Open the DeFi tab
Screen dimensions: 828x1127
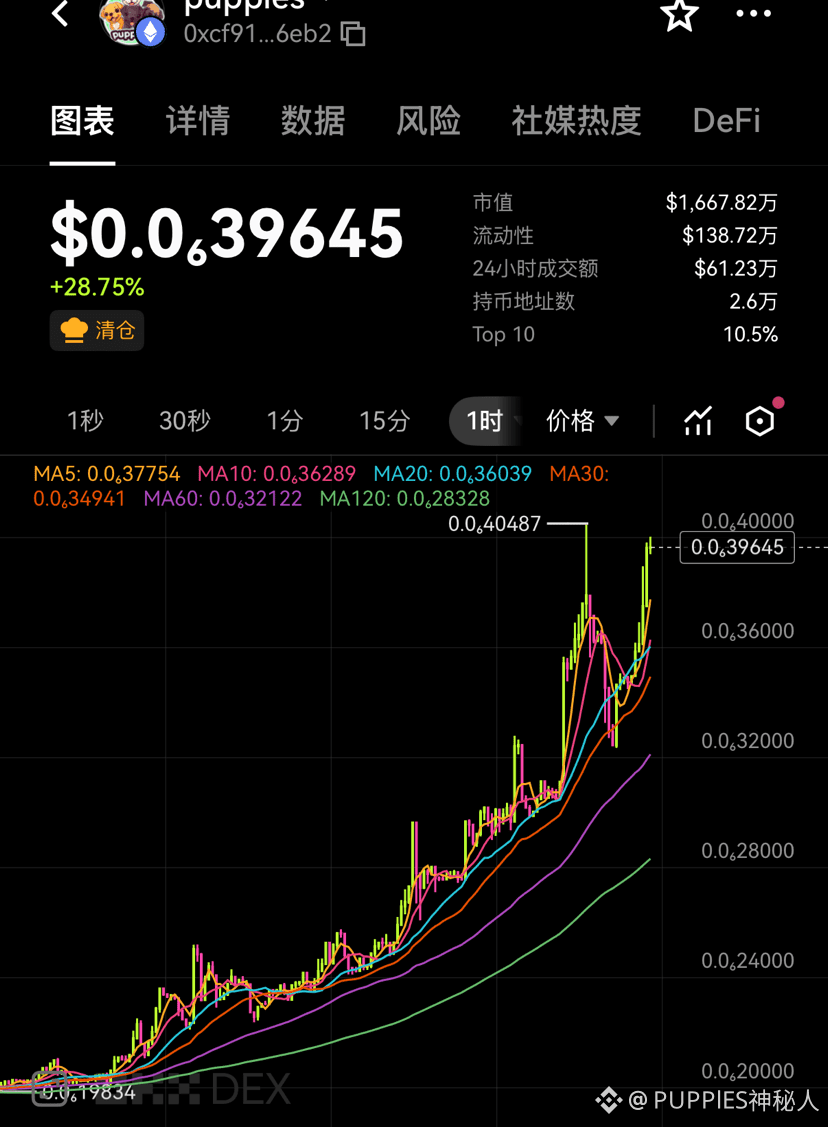pyautogui.click(x=726, y=121)
